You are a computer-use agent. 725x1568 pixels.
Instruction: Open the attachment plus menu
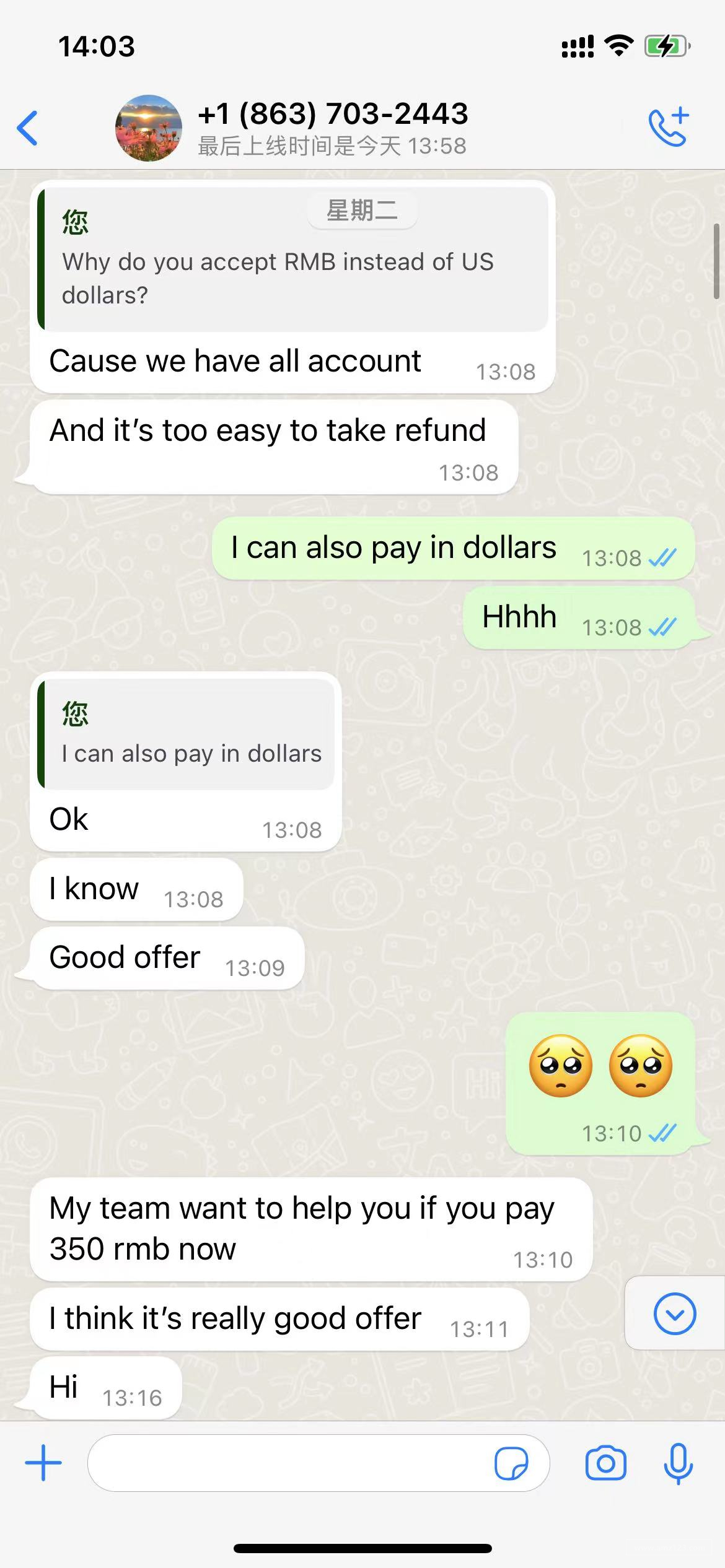(x=43, y=1463)
